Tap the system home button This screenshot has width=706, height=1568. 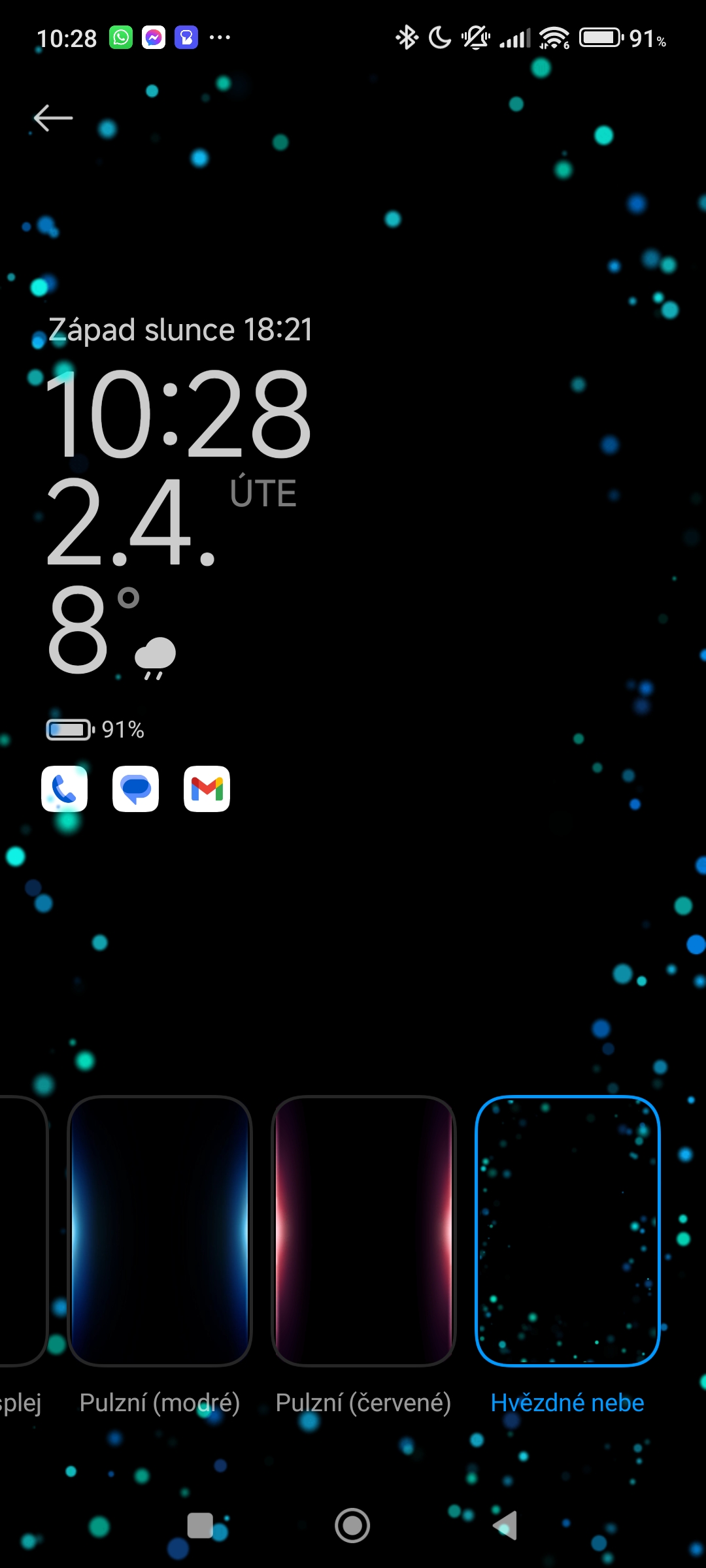[352, 1526]
